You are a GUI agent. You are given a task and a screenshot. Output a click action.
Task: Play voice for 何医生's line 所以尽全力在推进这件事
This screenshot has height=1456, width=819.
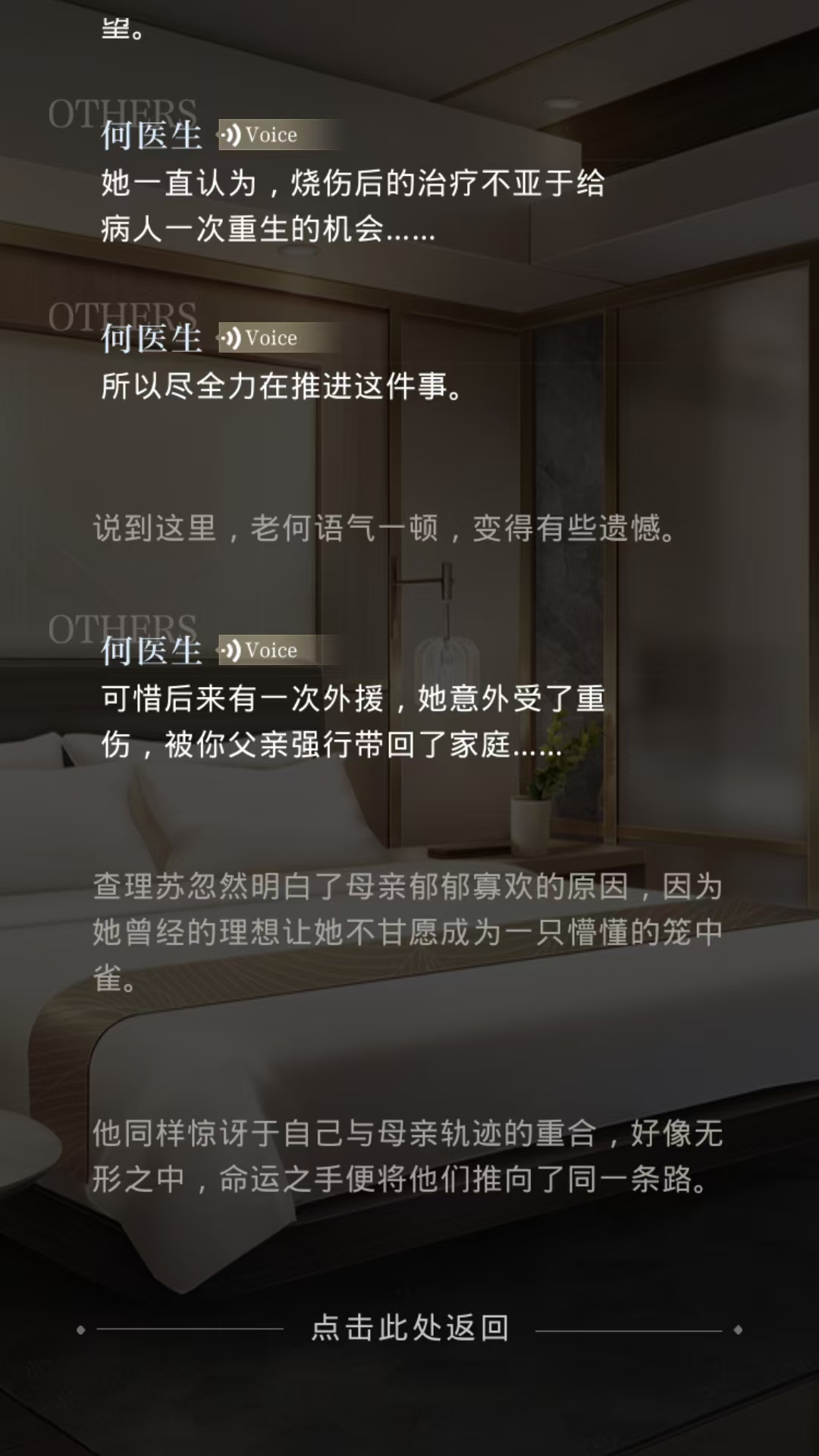(262, 338)
